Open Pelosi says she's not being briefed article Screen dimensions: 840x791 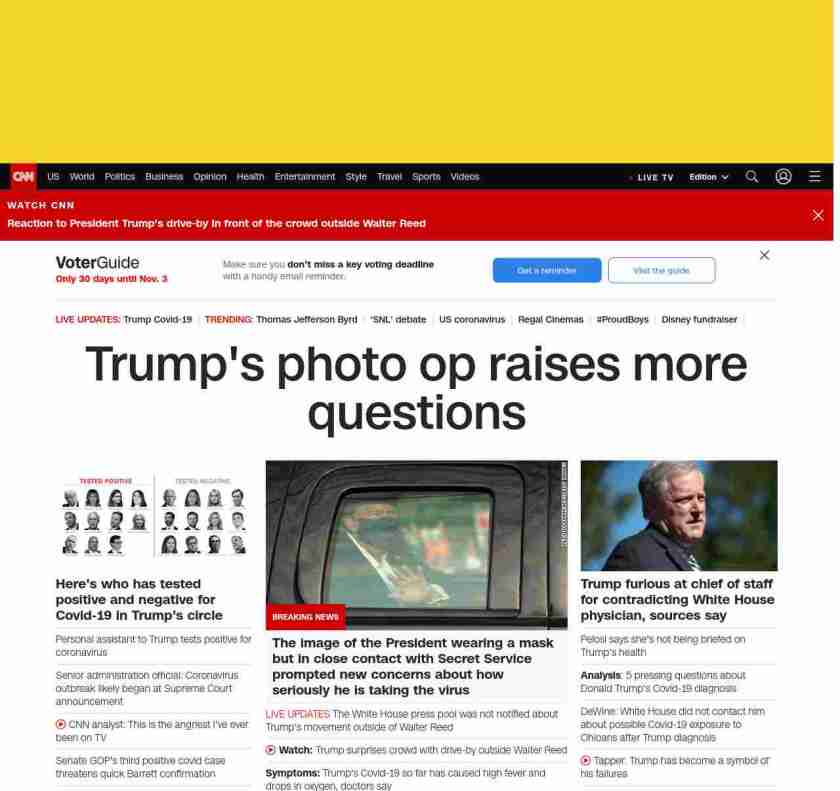coord(662,645)
